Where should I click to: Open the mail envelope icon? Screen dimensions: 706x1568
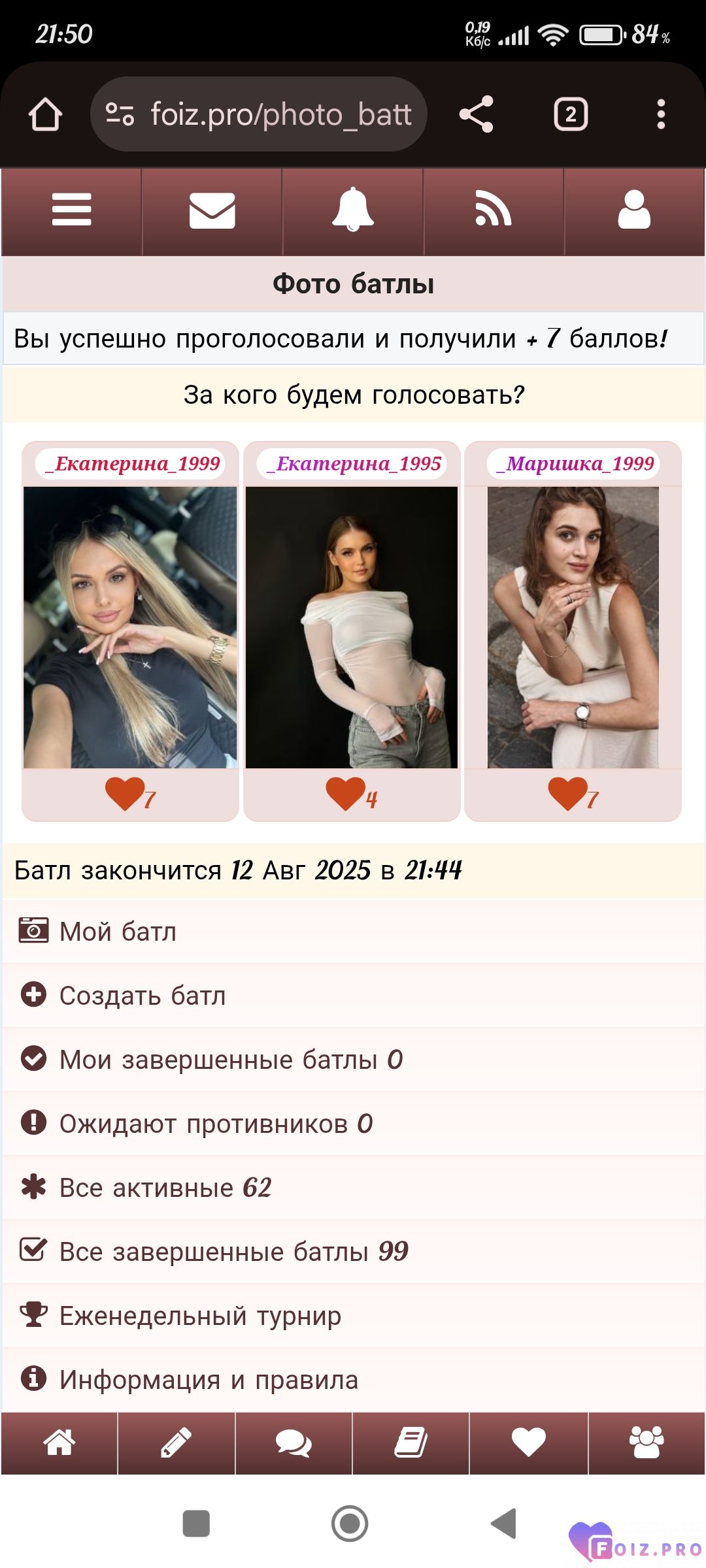(x=212, y=210)
